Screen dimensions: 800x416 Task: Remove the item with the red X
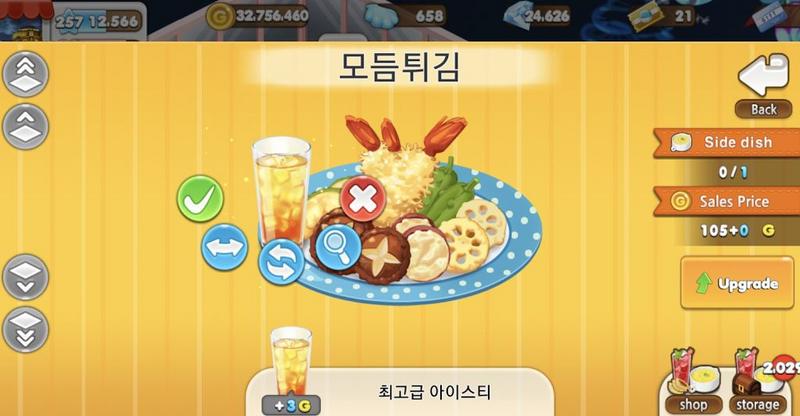pos(362,198)
